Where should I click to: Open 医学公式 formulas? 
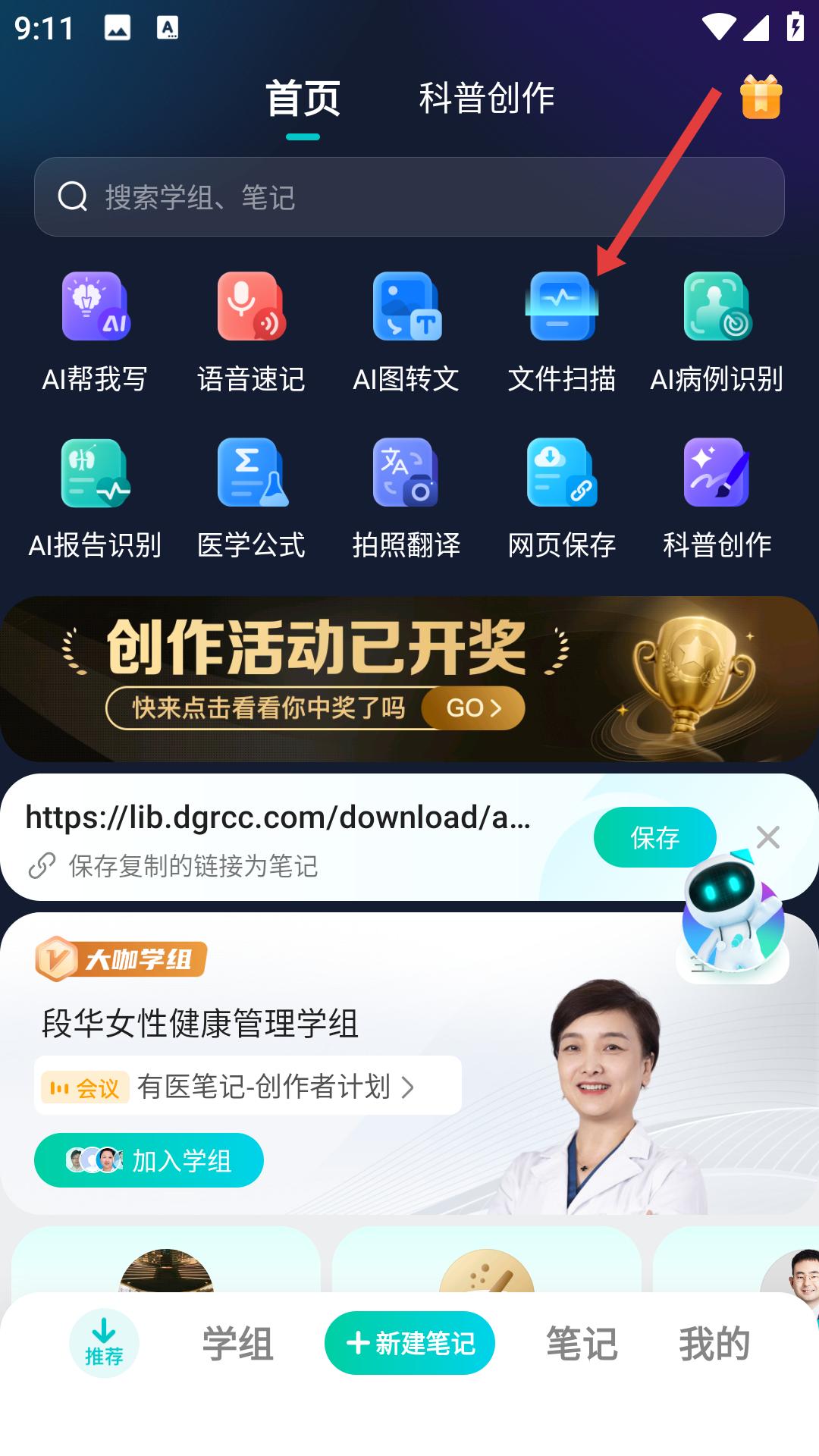251,498
